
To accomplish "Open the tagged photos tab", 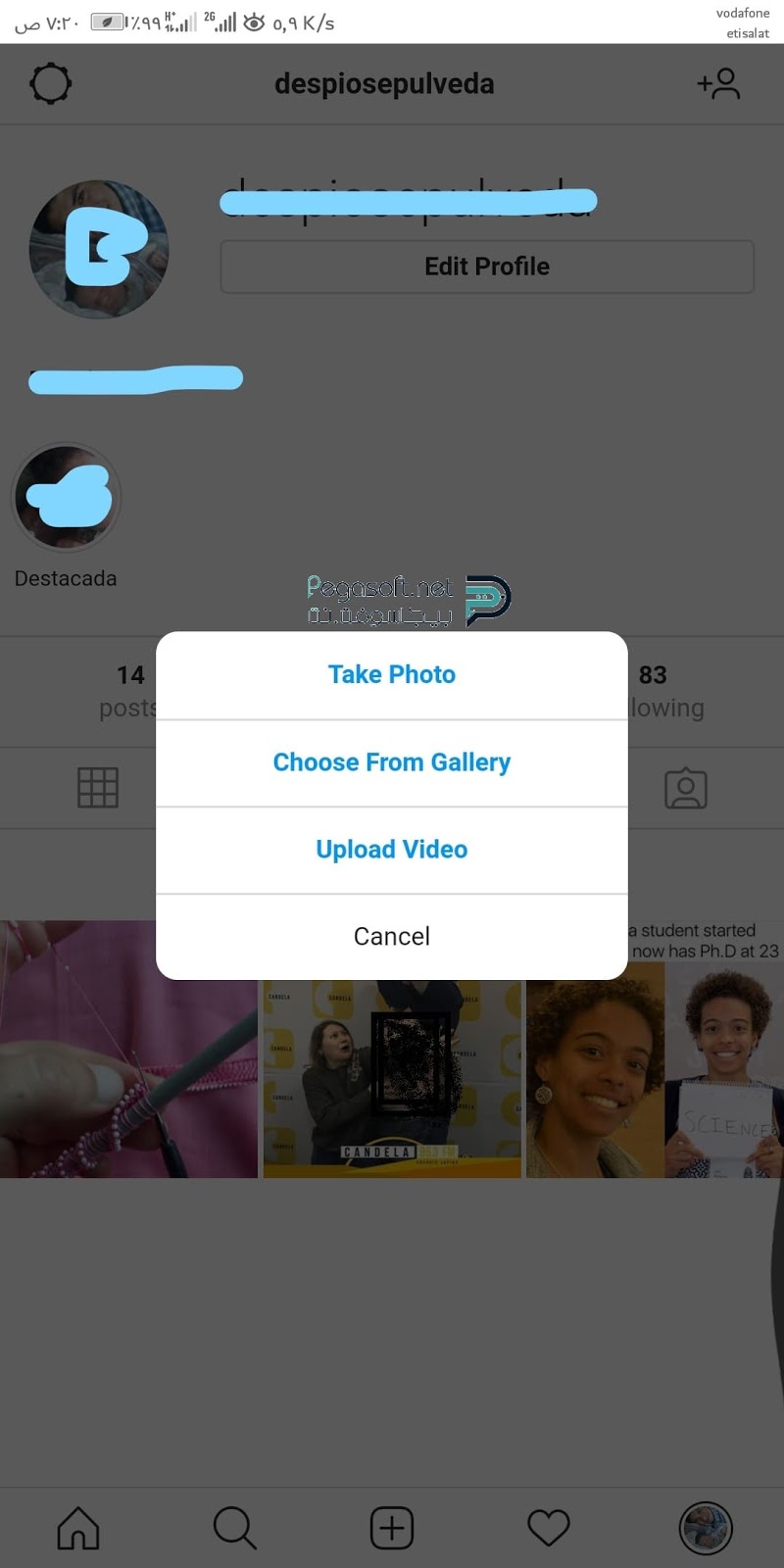I will [686, 788].
